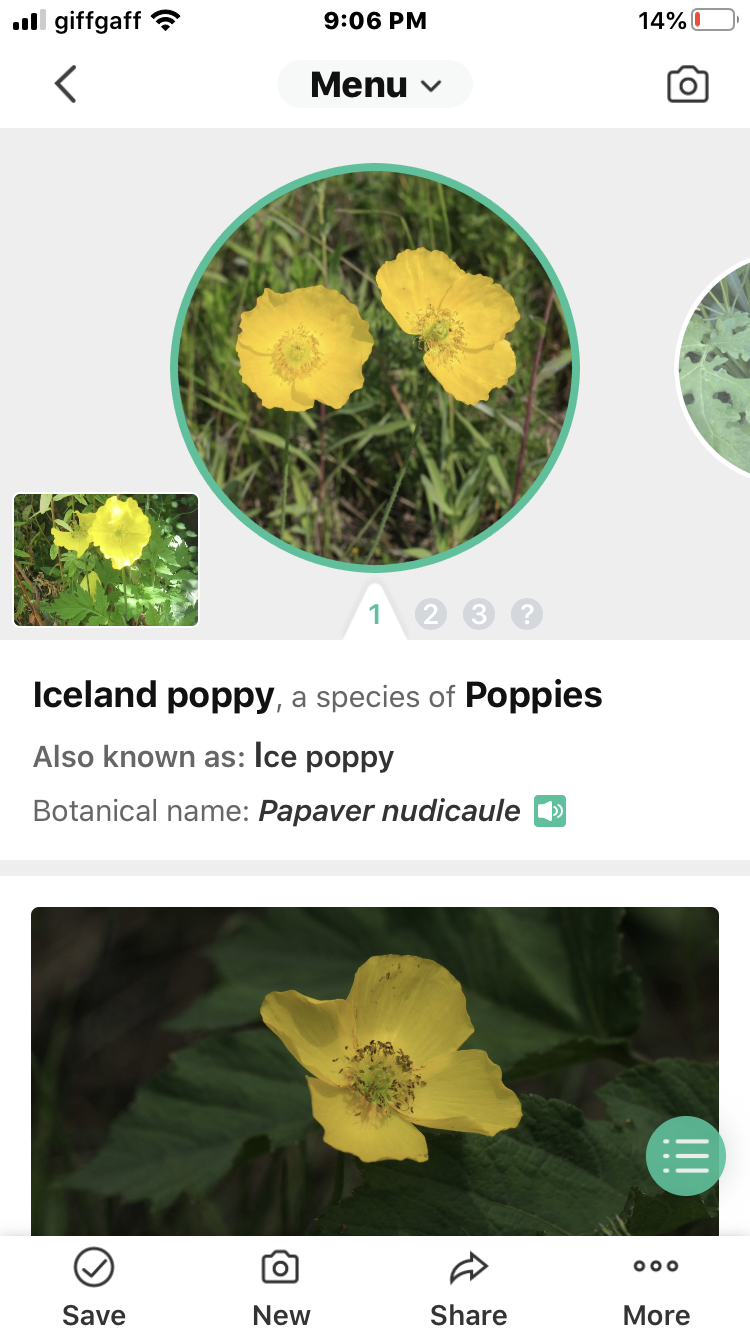Play botanical name pronunciation audio
750x1334 pixels.
(550, 810)
